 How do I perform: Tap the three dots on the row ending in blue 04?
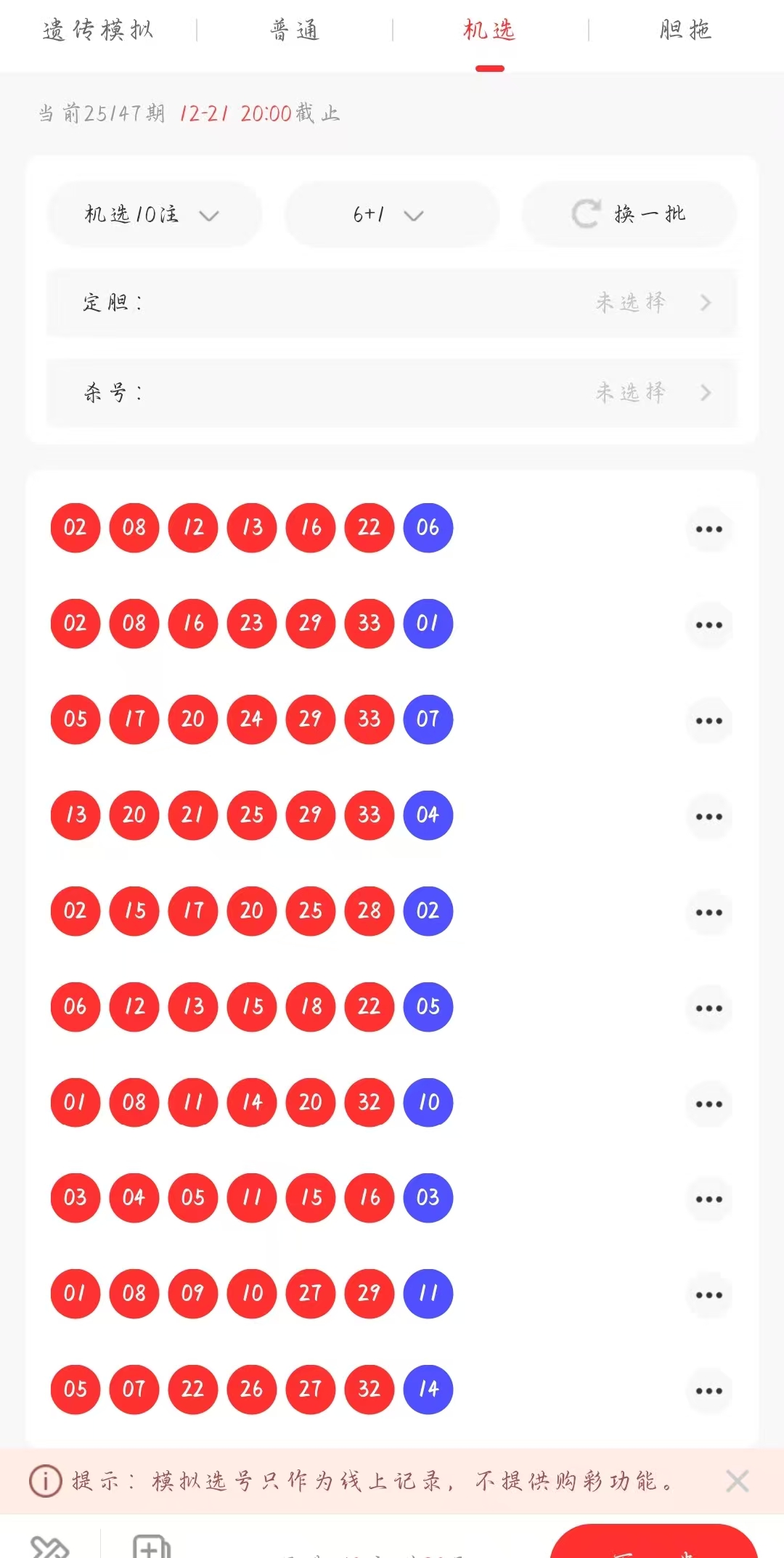709,817
